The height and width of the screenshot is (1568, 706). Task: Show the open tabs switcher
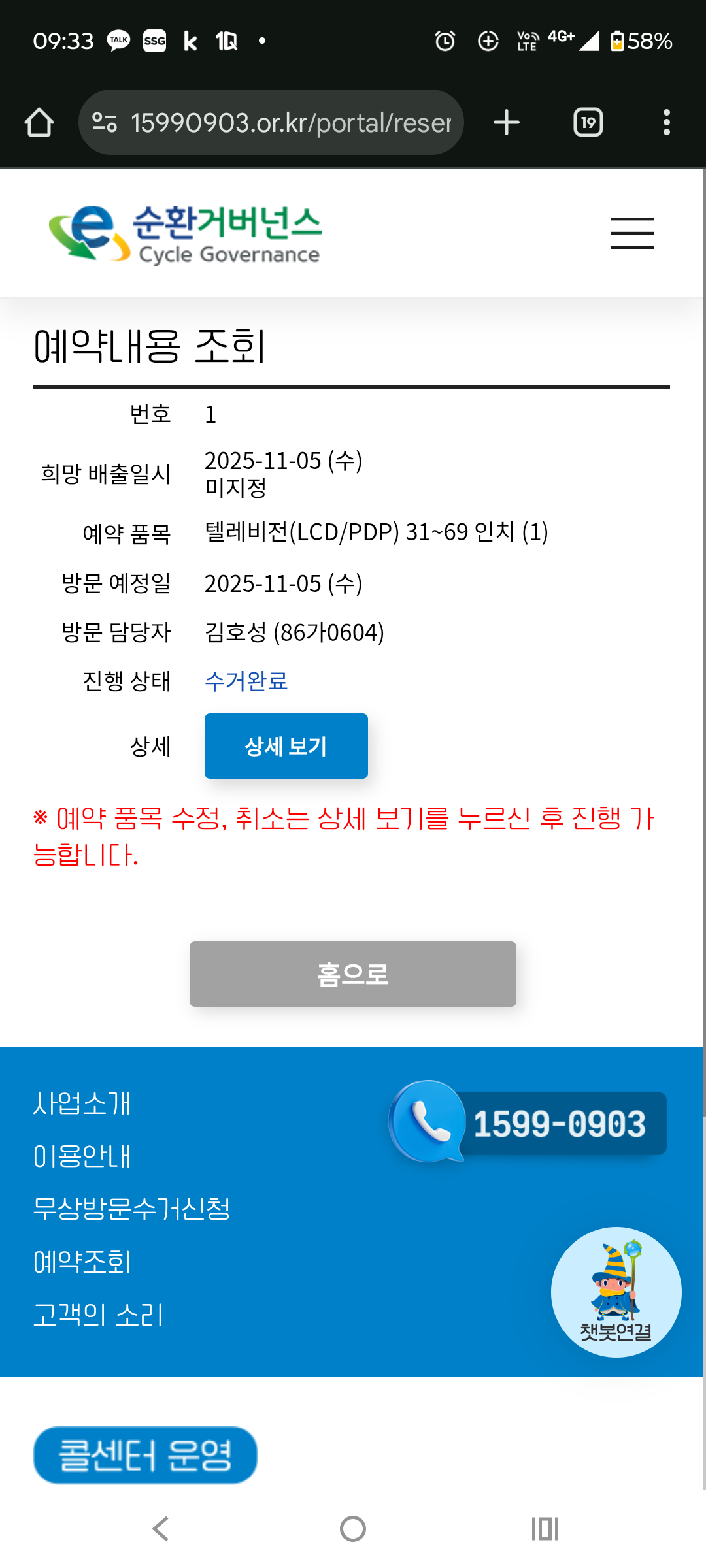(x=588, y=122)
